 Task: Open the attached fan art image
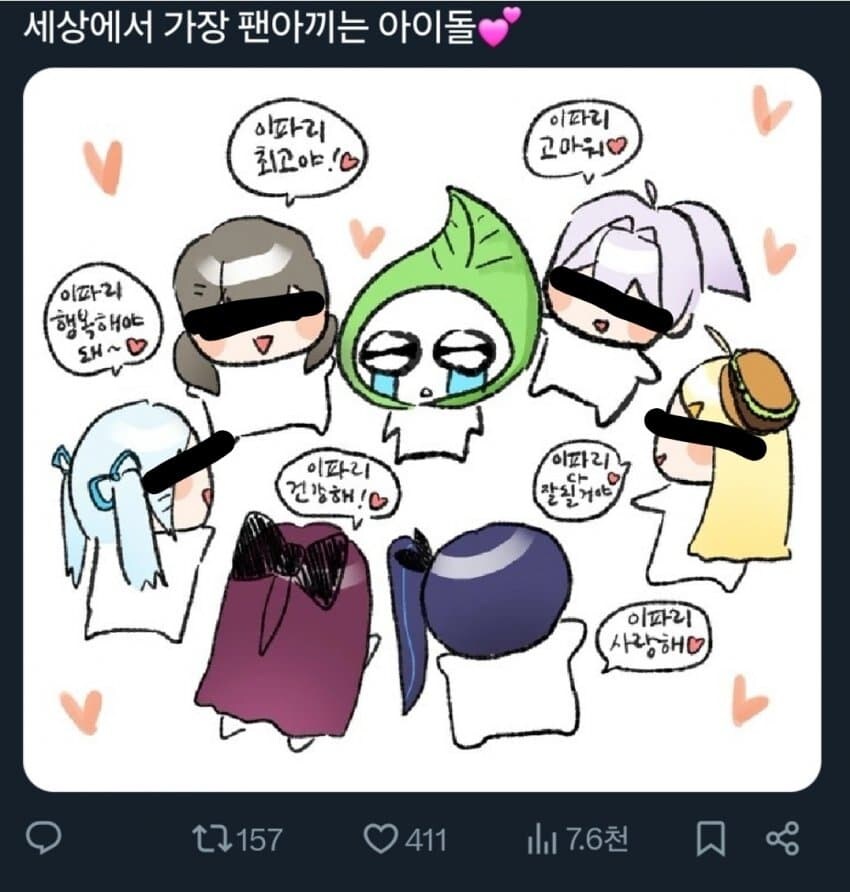(x=425, y=430)
